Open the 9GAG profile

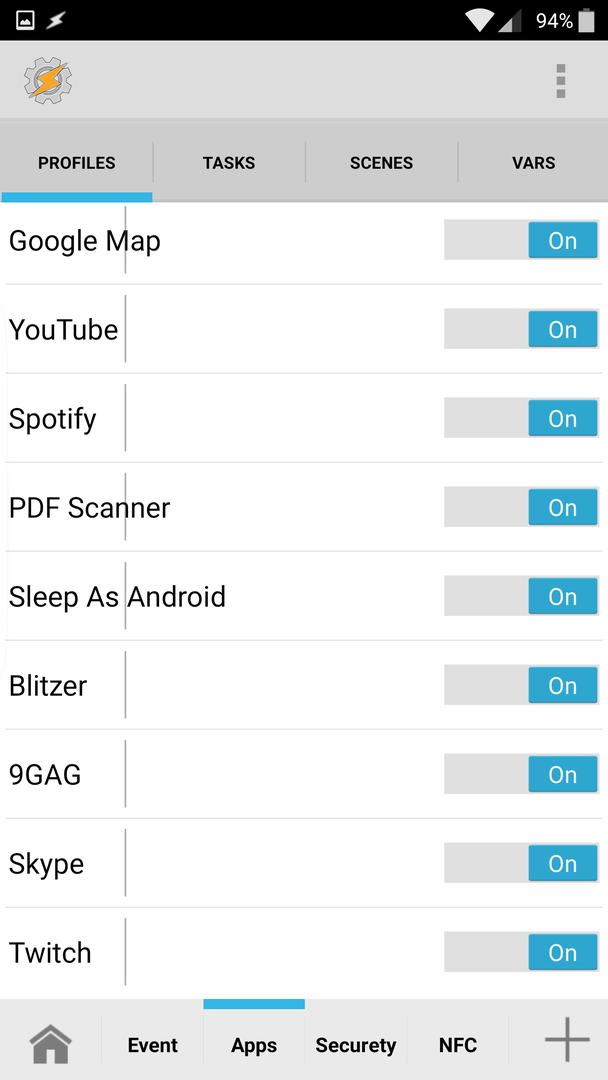click(45, 775)
